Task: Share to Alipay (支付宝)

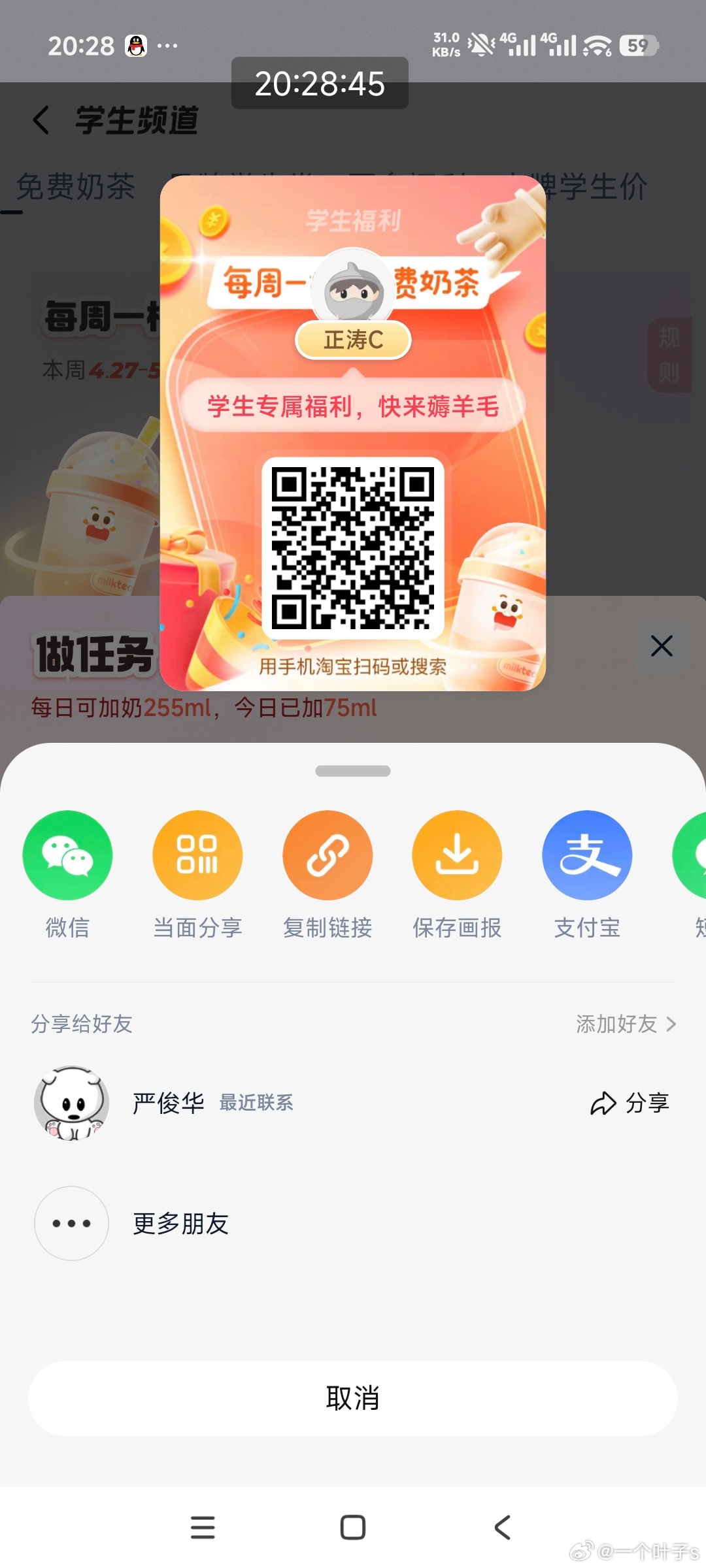Action: point(587,855)
